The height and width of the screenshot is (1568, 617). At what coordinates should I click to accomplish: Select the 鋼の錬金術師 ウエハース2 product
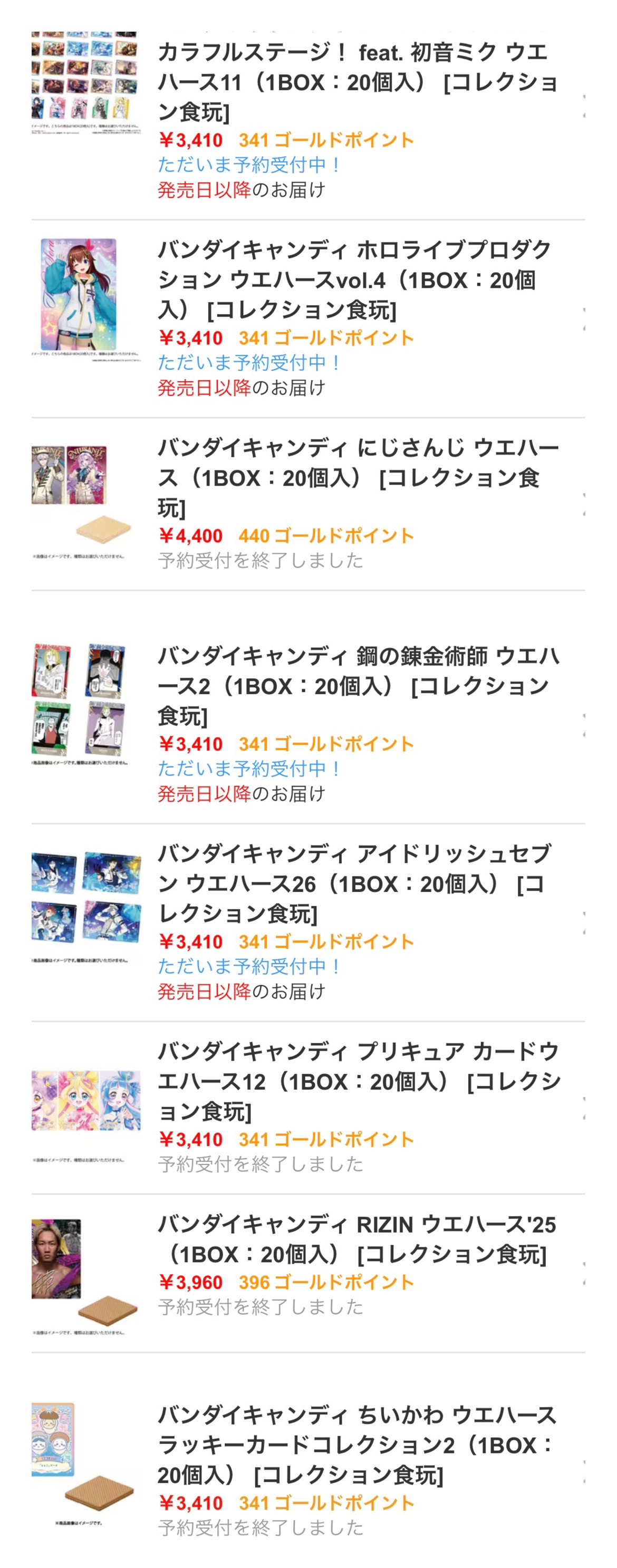(356, 686)
